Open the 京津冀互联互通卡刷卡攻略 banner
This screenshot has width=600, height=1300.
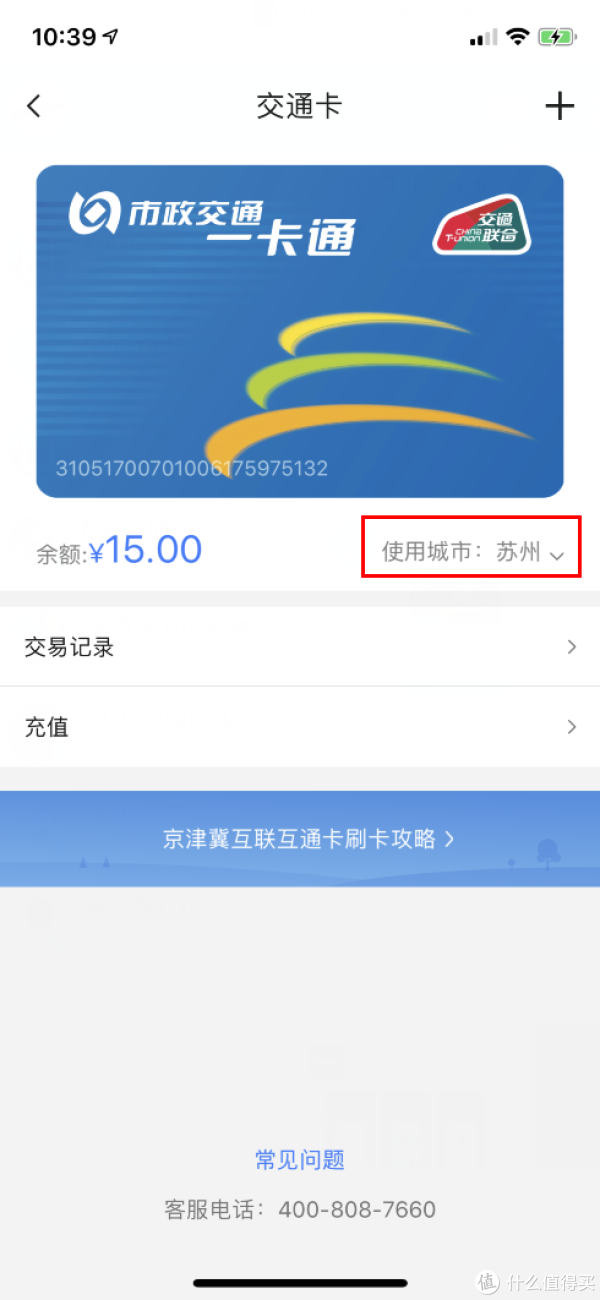click(306, 839)
